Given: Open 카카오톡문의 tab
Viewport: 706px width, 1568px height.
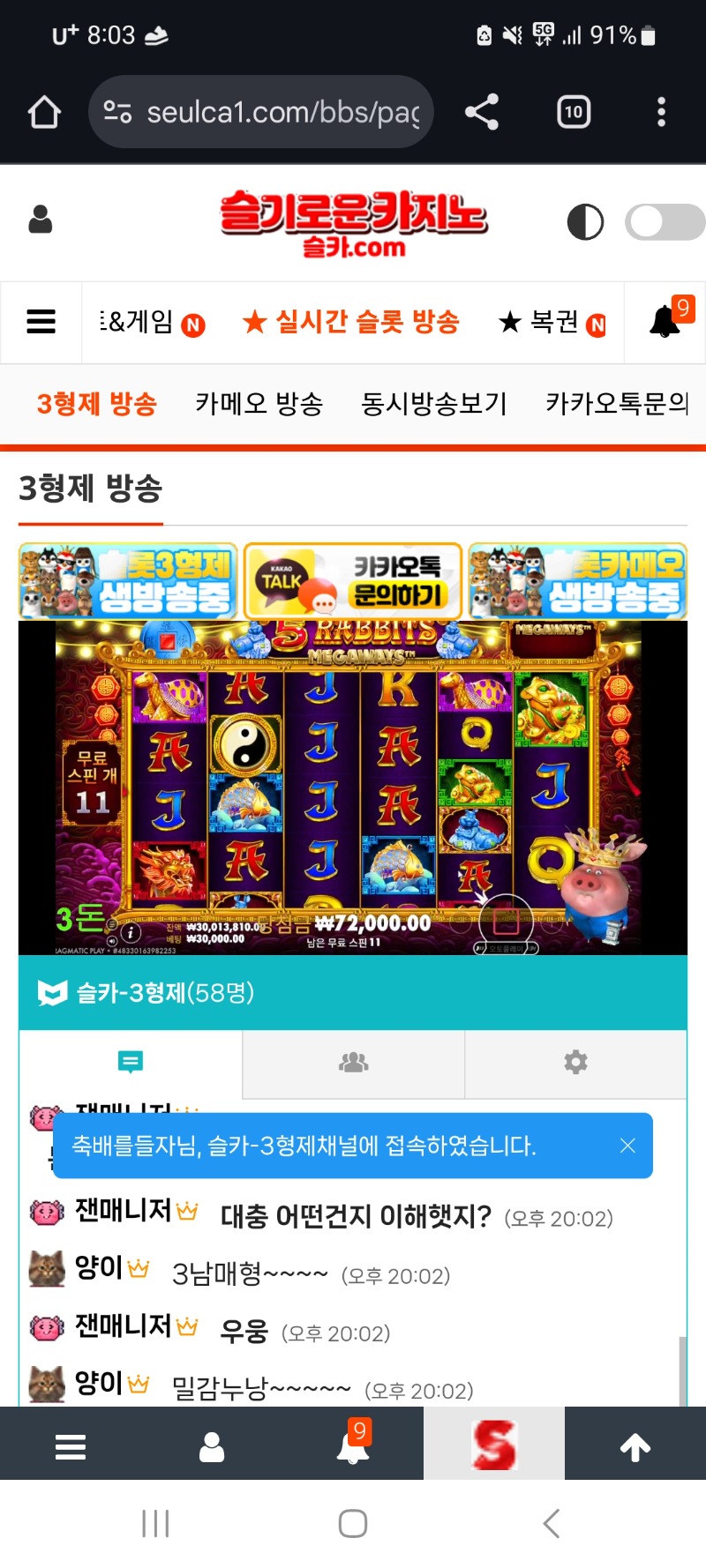Looking at the screenshot, I should (x=616, y=404).
